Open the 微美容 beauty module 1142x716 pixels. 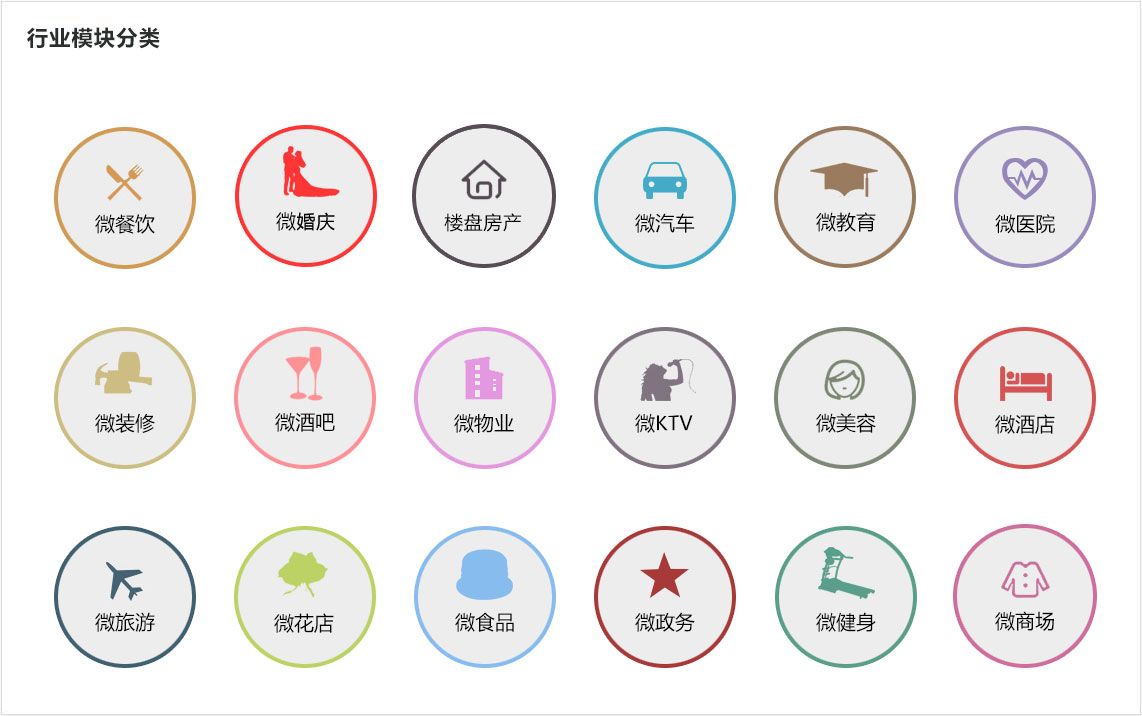point(845,397)
